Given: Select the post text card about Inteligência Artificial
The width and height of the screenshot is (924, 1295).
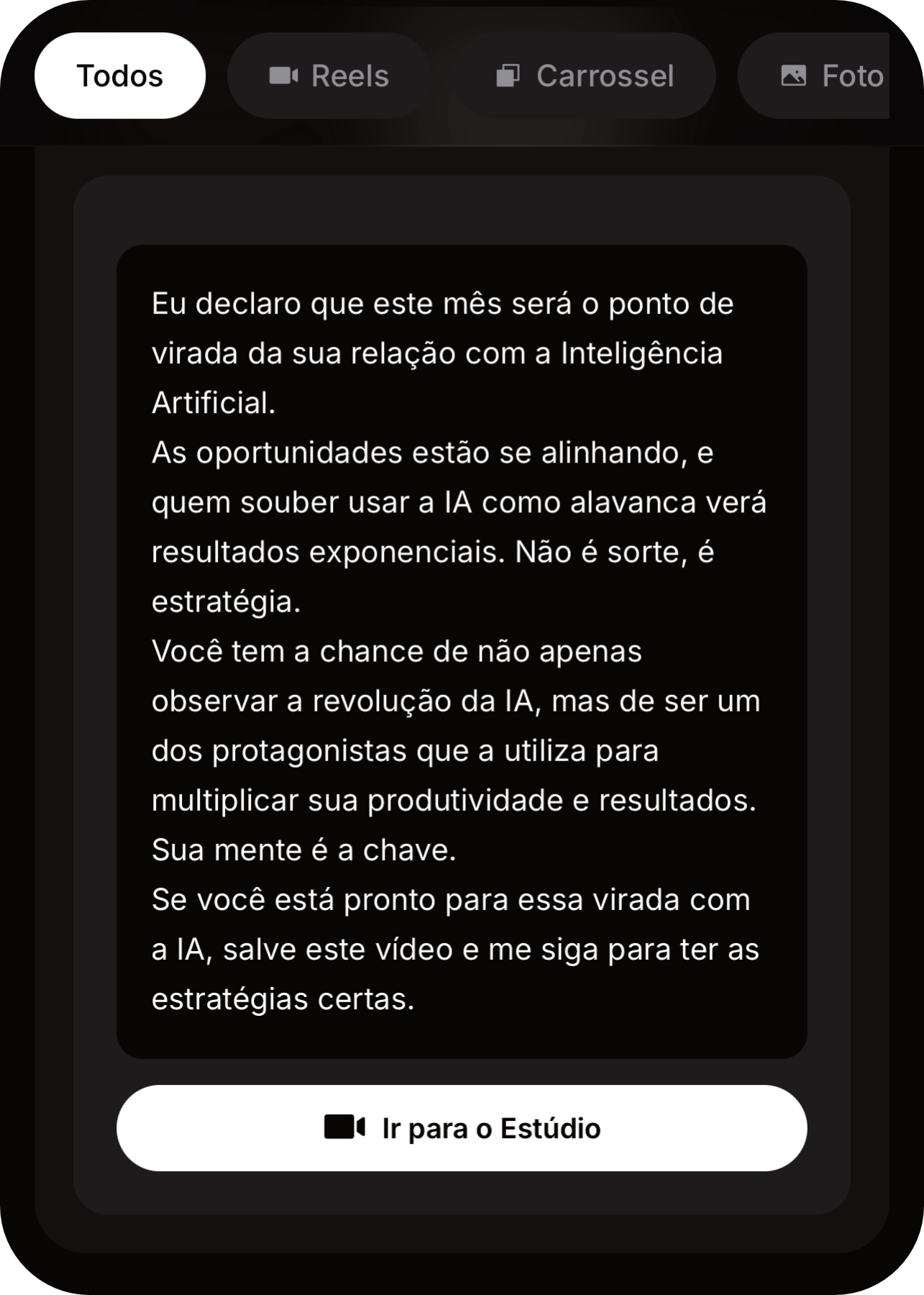Looking at the screenshot, I should tap(462, 647).
